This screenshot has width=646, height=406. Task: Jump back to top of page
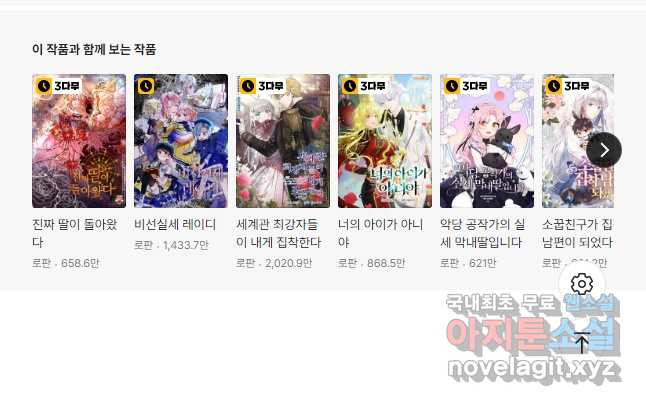tap(582, 343)
